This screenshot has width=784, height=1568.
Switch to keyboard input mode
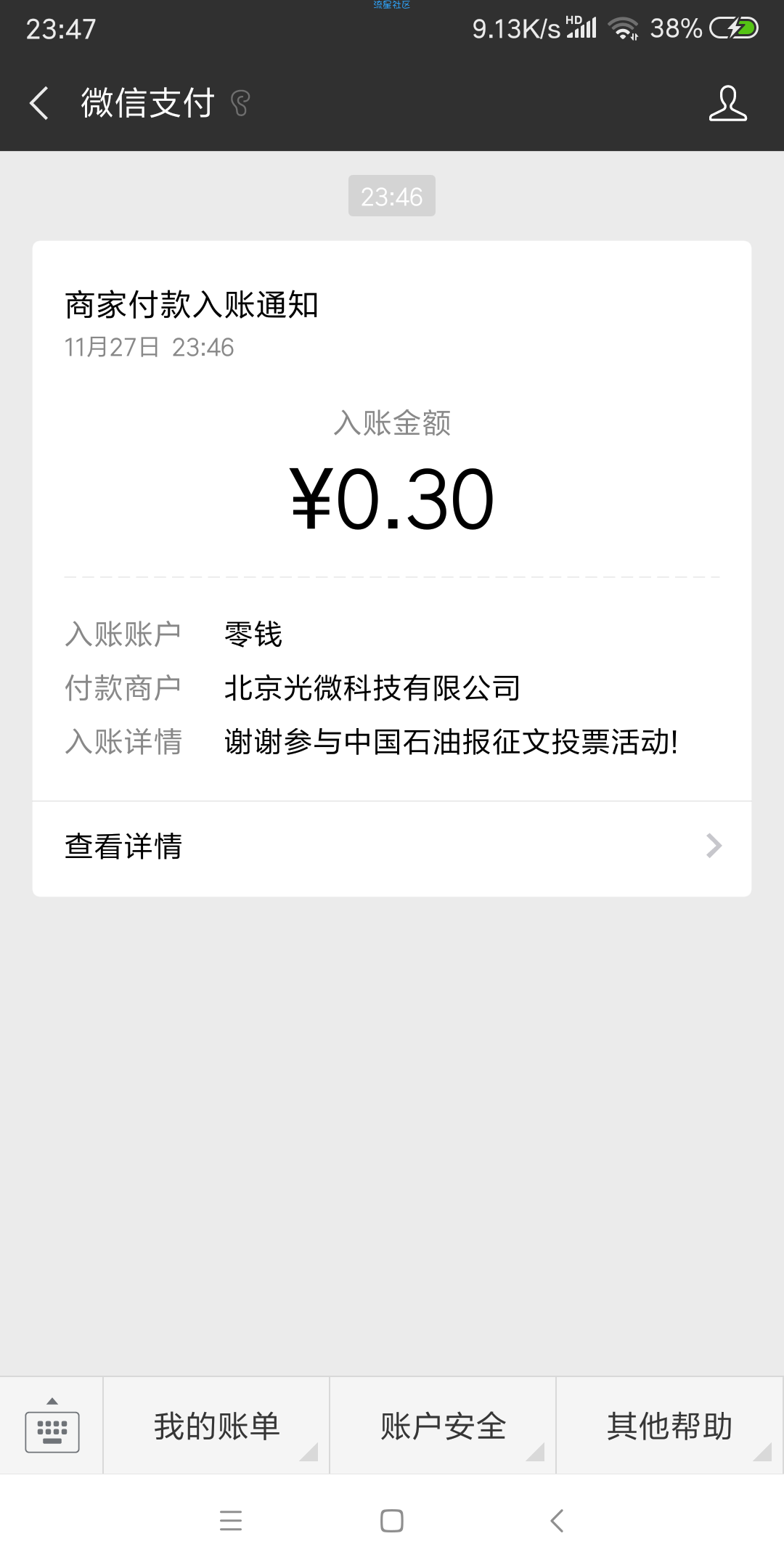pyautogui.click(x=52, y=1426)
